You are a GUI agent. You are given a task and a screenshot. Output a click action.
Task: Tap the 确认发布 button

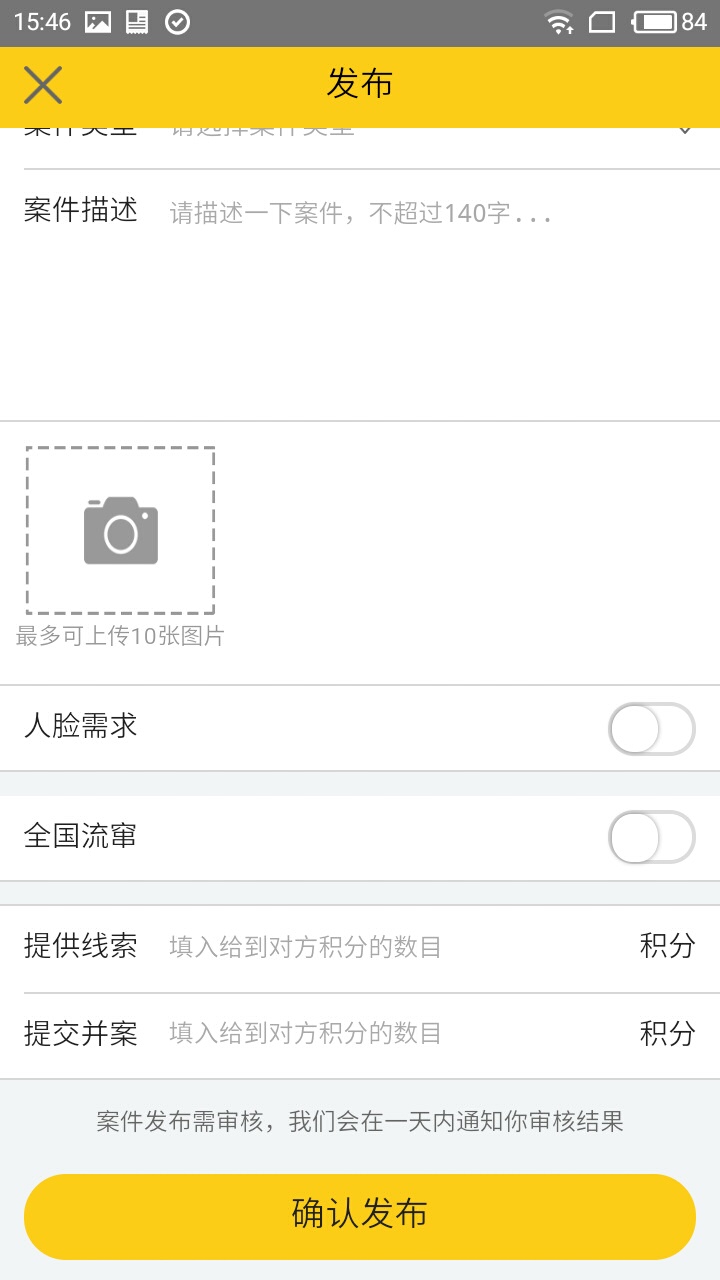coord(360,1216)
